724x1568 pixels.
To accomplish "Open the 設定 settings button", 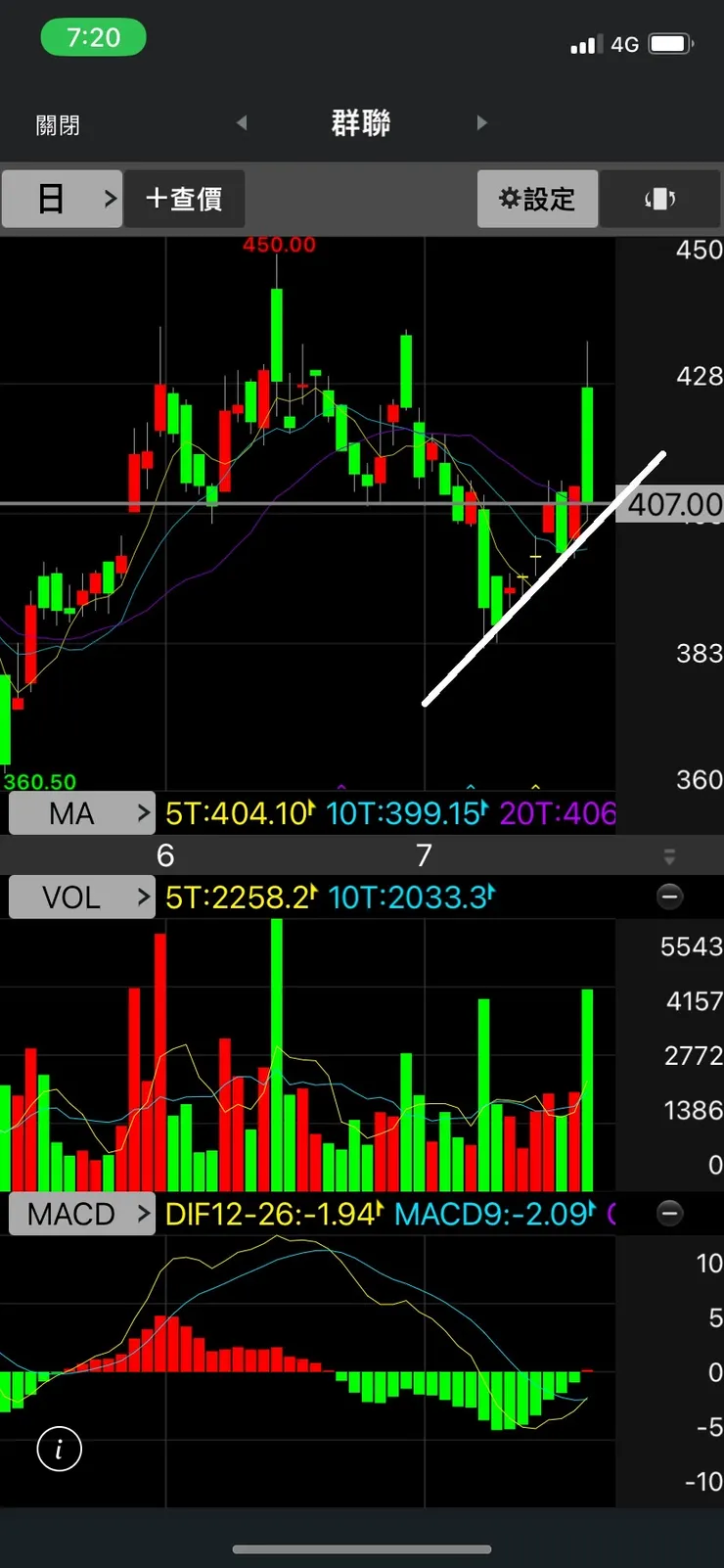I will point(537,200).
